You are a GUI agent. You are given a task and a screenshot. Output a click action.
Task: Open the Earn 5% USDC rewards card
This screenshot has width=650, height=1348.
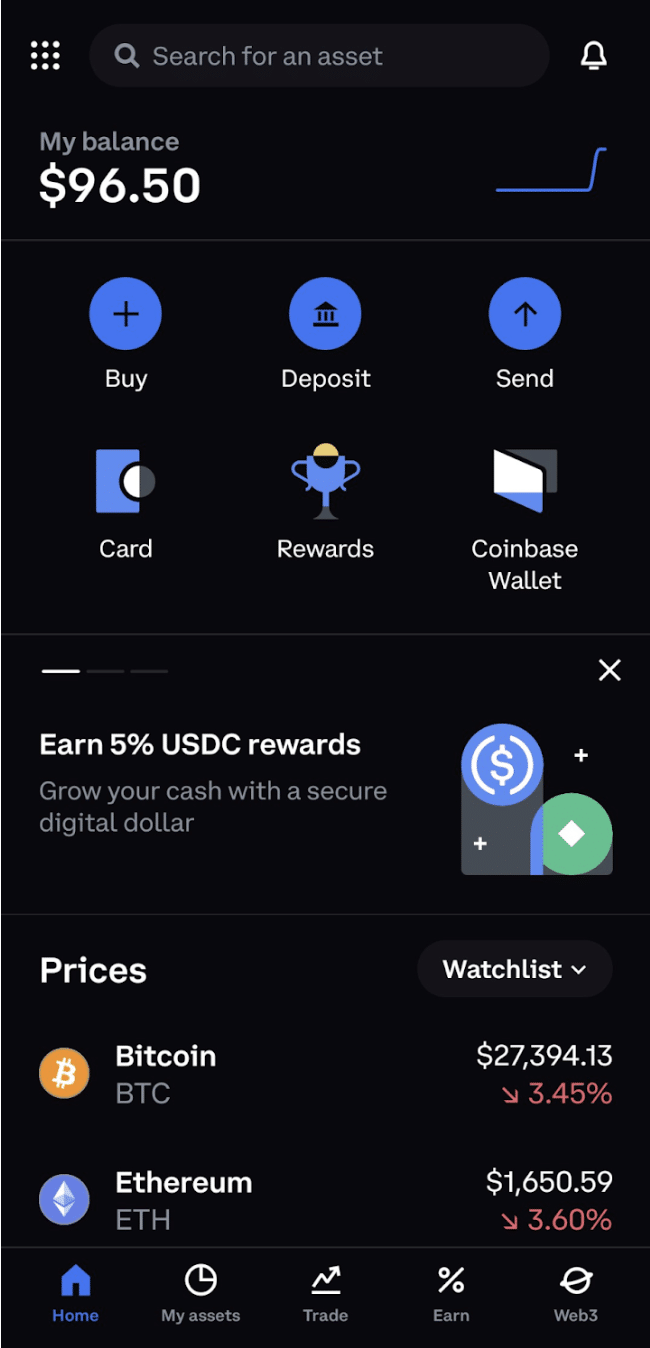click(x=325, y=790)
